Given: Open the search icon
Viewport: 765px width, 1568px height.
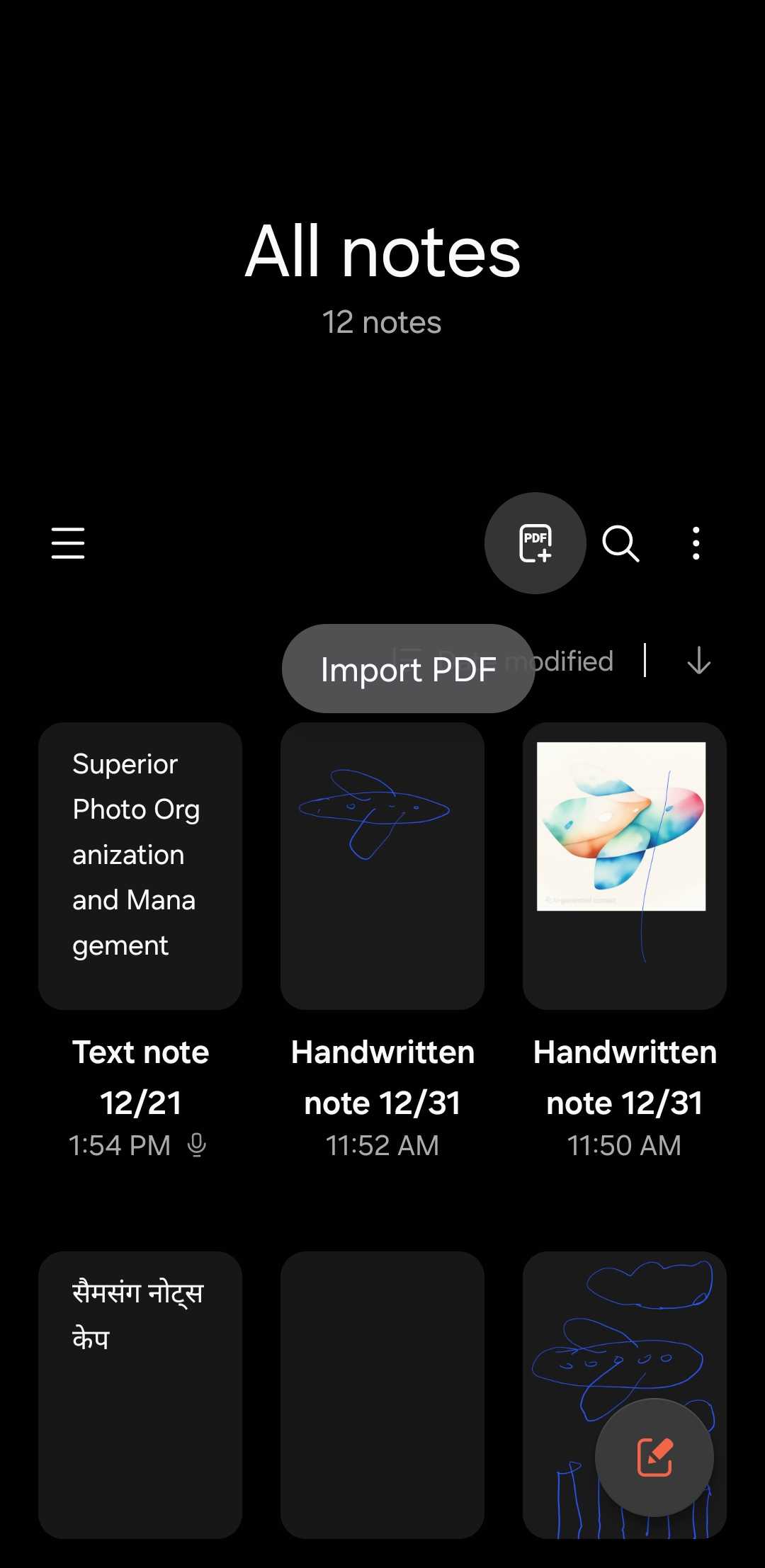Looking at the screenshot, I should 620,543.
